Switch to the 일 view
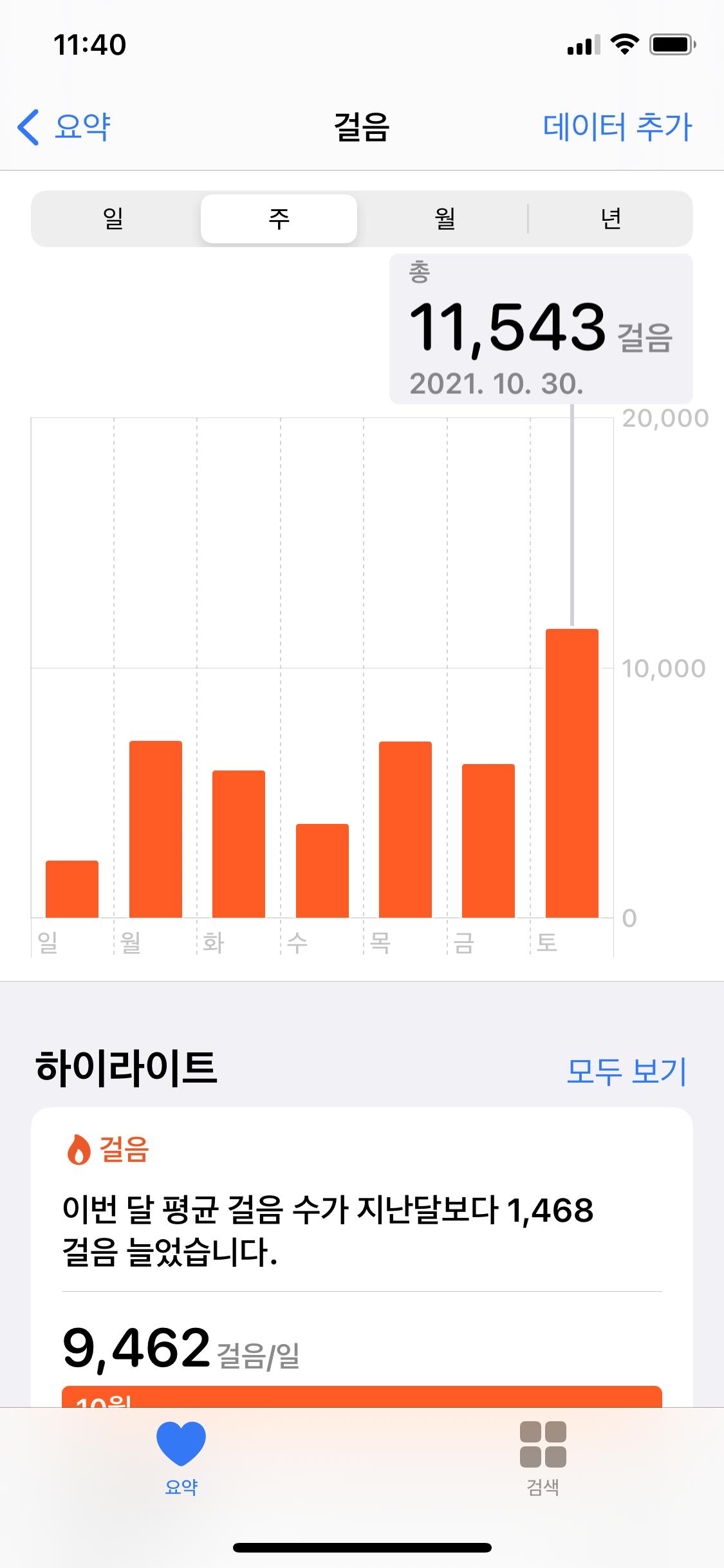The height and width of the screenshot is (1568, 724). pos(114,219)
